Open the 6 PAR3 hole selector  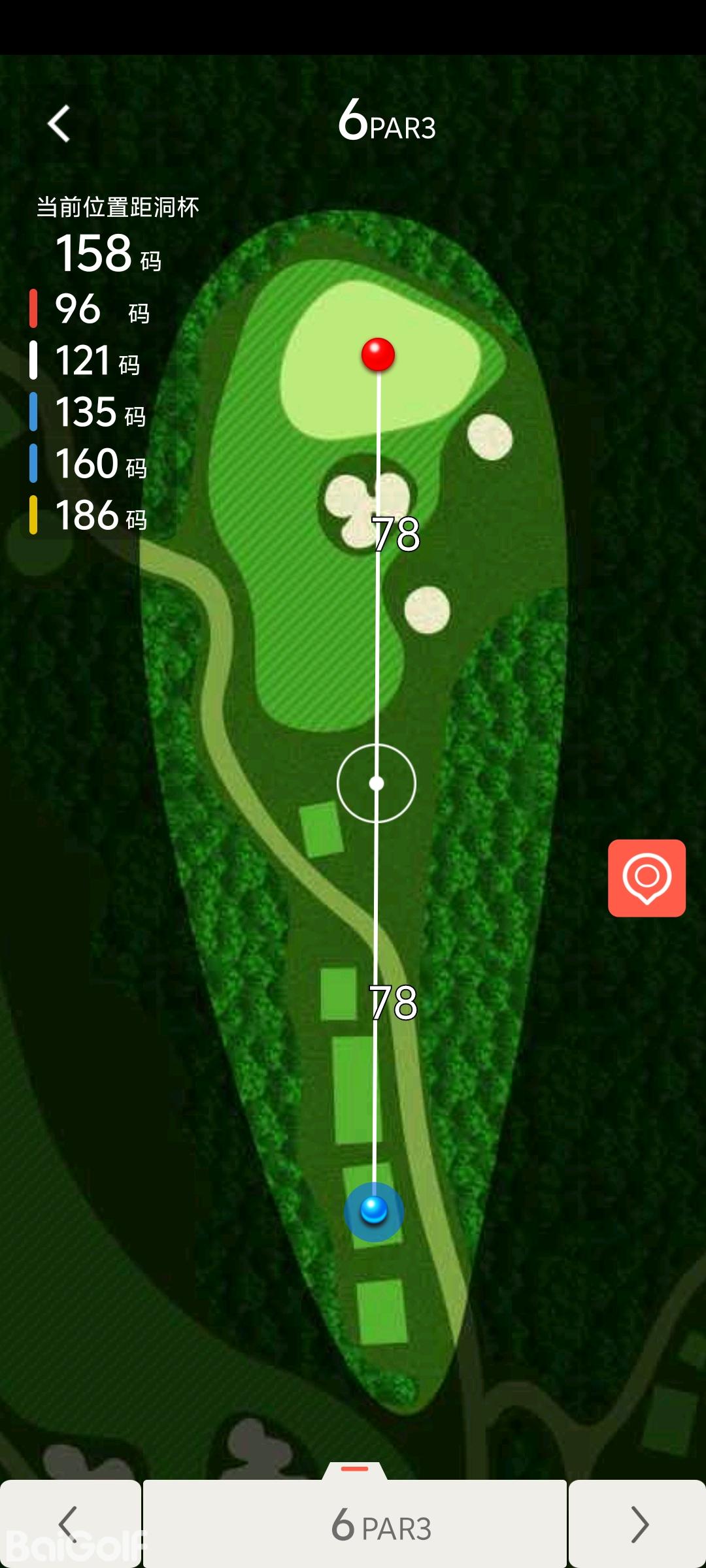[355, 1524]
